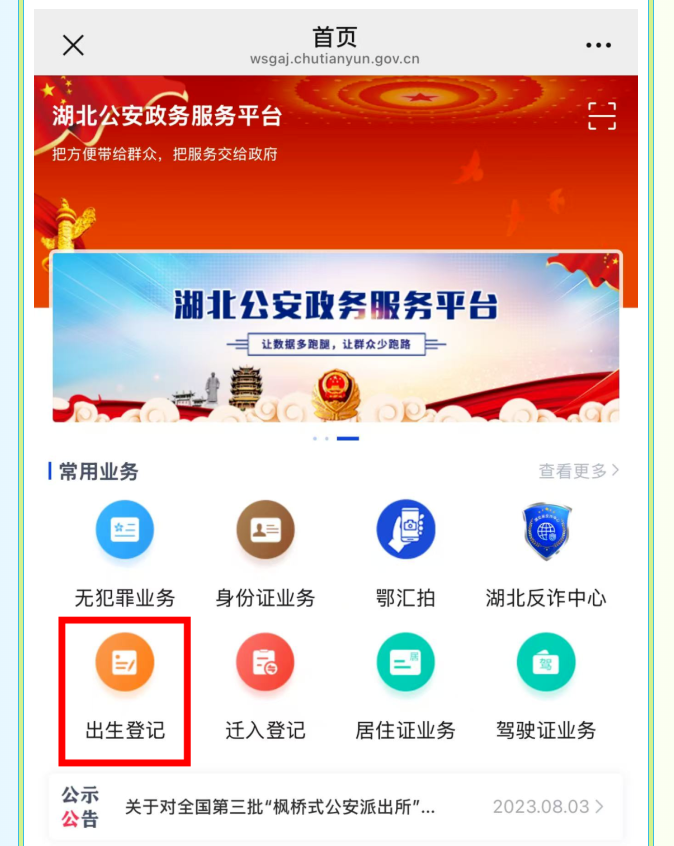This screenshot has width=674, height=846.
Task: Tap the banner page indicator dots
Action: click(x=336, y=439)
